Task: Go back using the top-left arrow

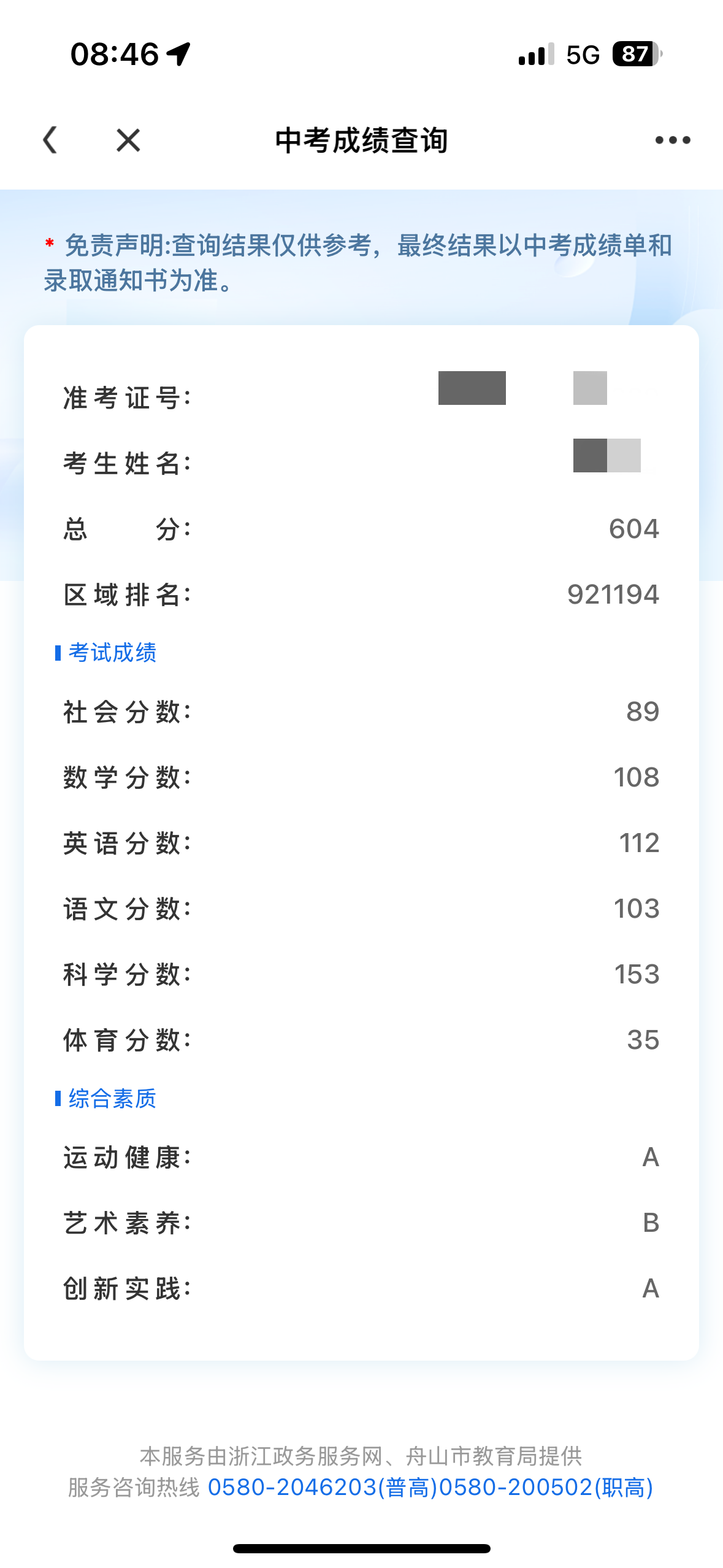Action: [50, 140]
